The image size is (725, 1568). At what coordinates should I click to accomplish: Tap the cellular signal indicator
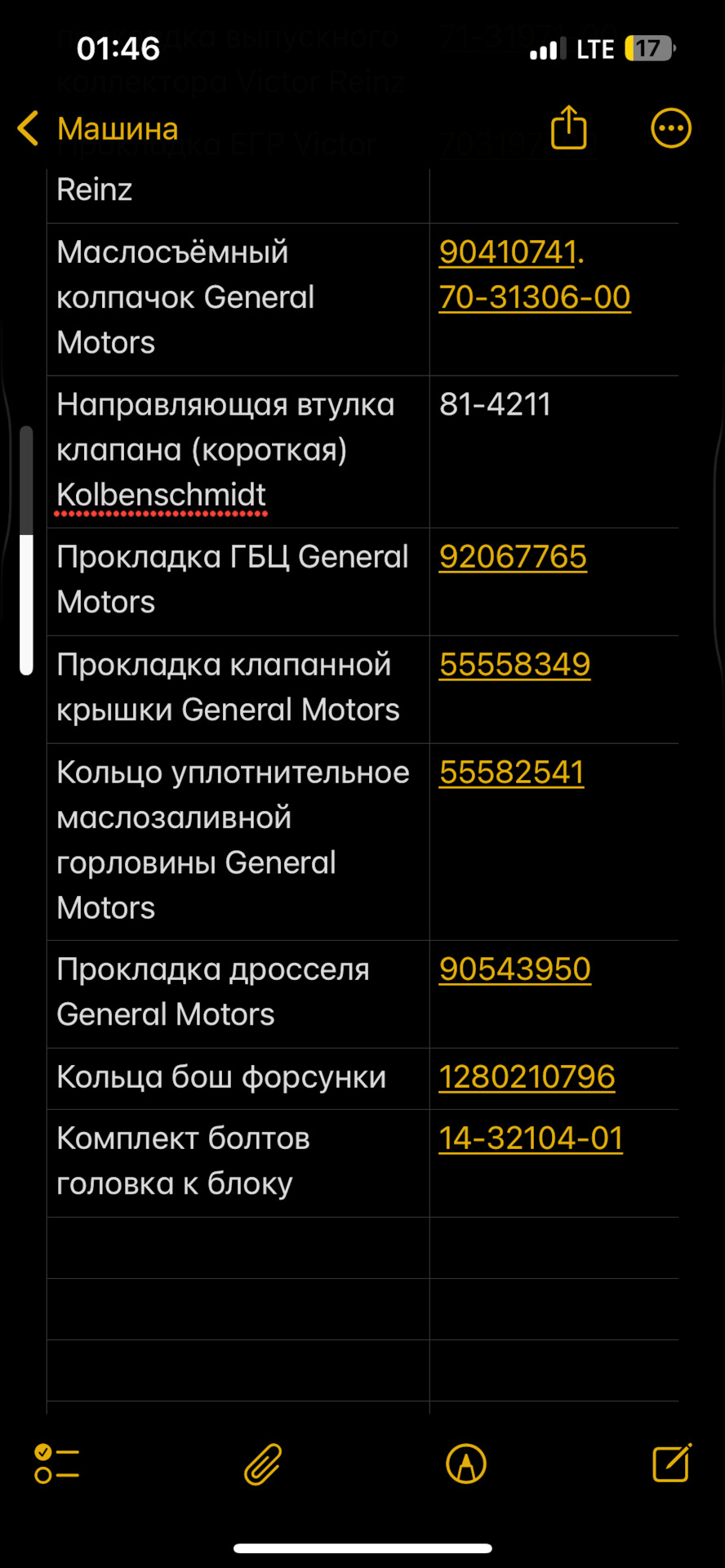548,49
